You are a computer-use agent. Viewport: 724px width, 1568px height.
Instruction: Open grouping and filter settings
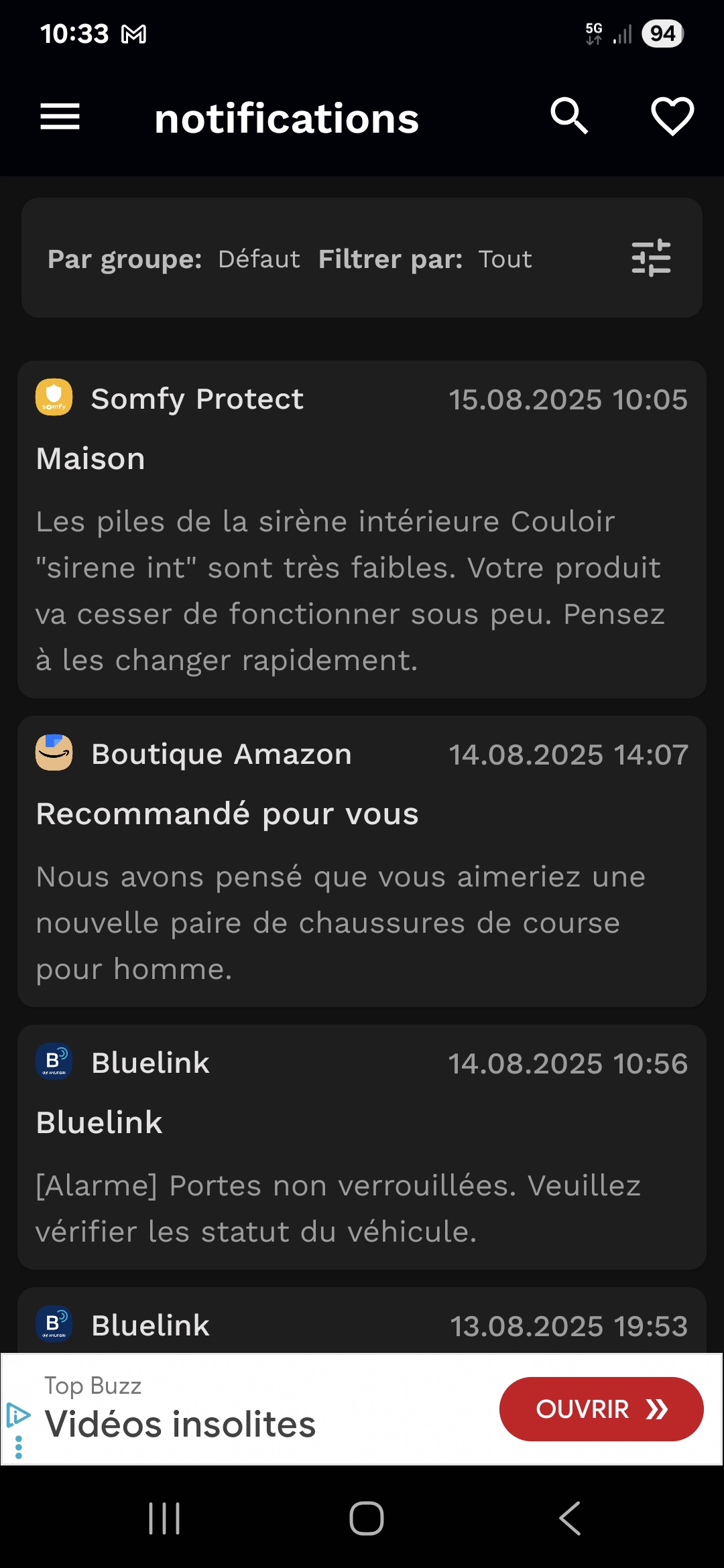[x=651, y=258]
